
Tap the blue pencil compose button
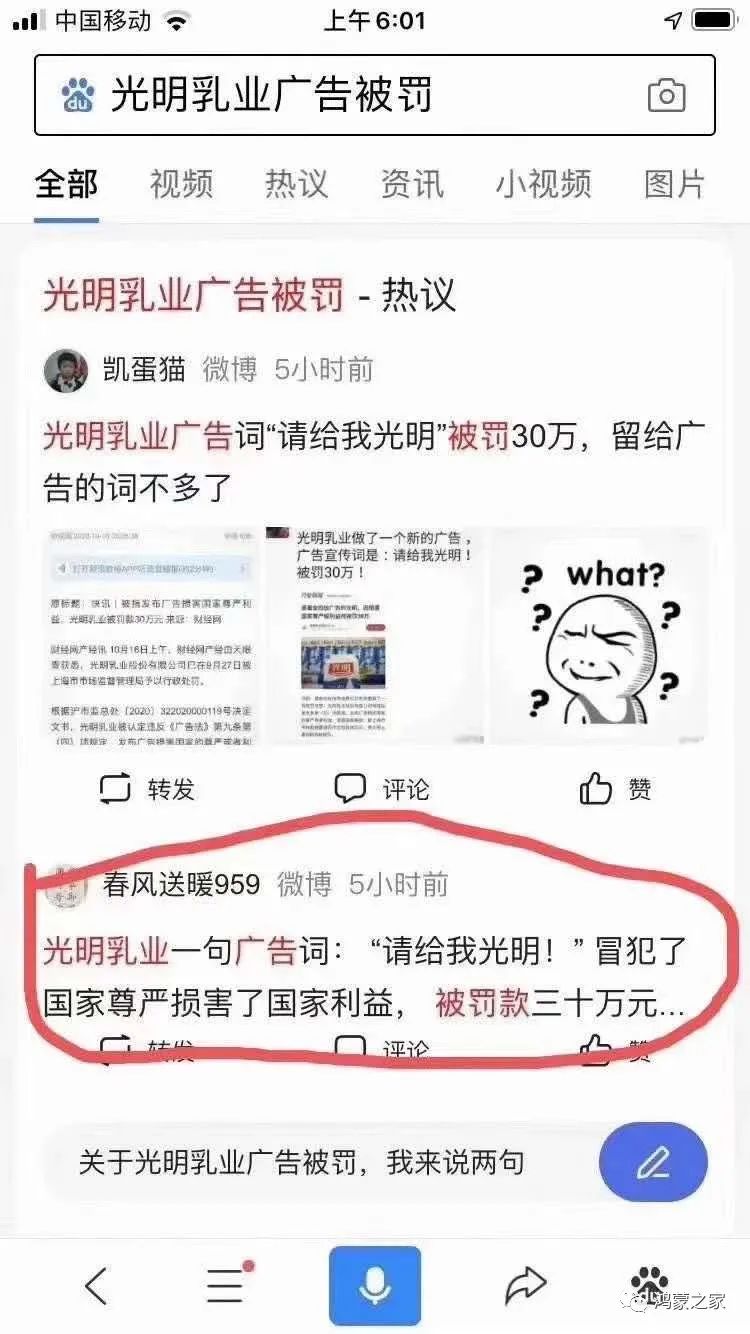click(x=653, y=1162)
